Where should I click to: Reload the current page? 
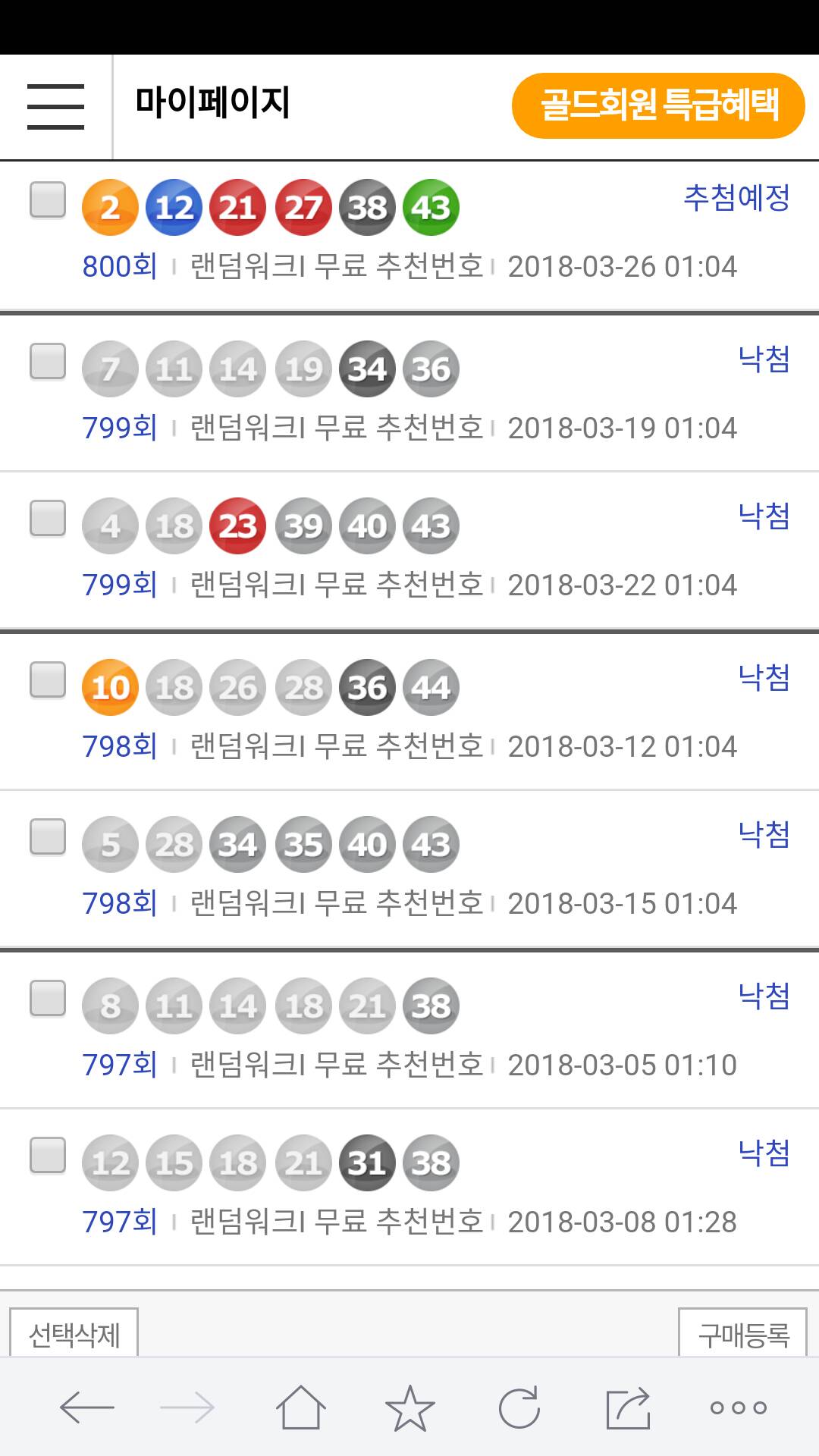[x=519, y=1407]
